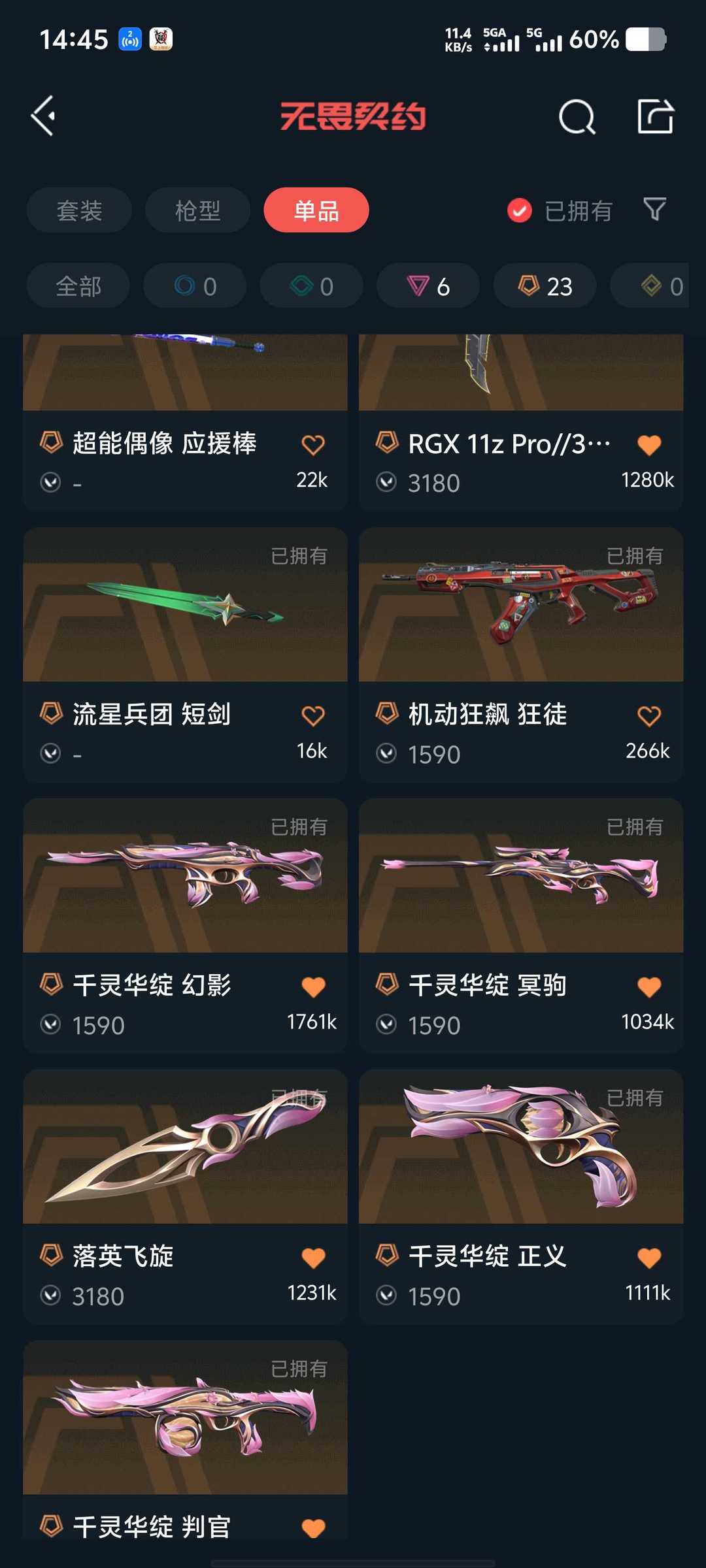
Task: Tap the 全部 filter button
Action: (77, 286)
